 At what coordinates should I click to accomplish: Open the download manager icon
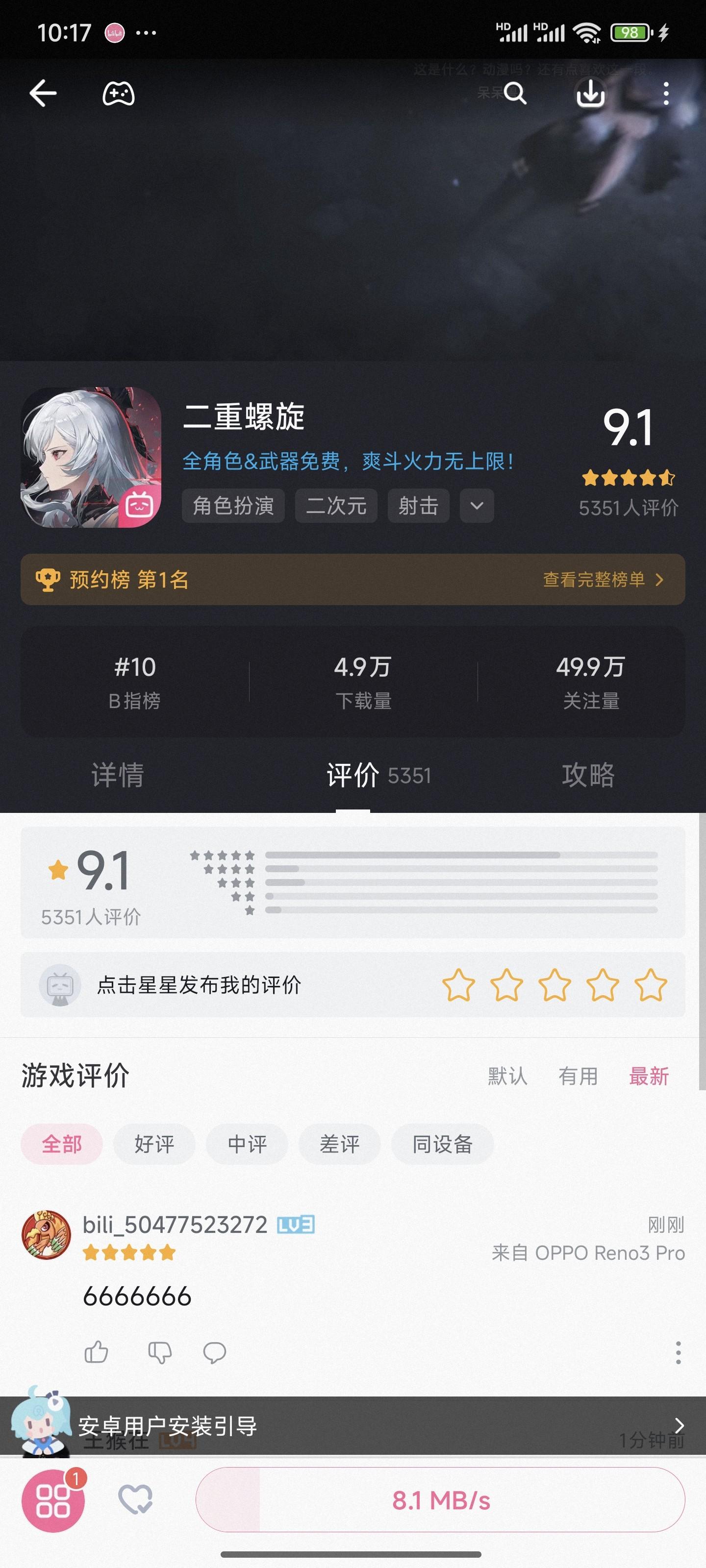pos(590,94)
